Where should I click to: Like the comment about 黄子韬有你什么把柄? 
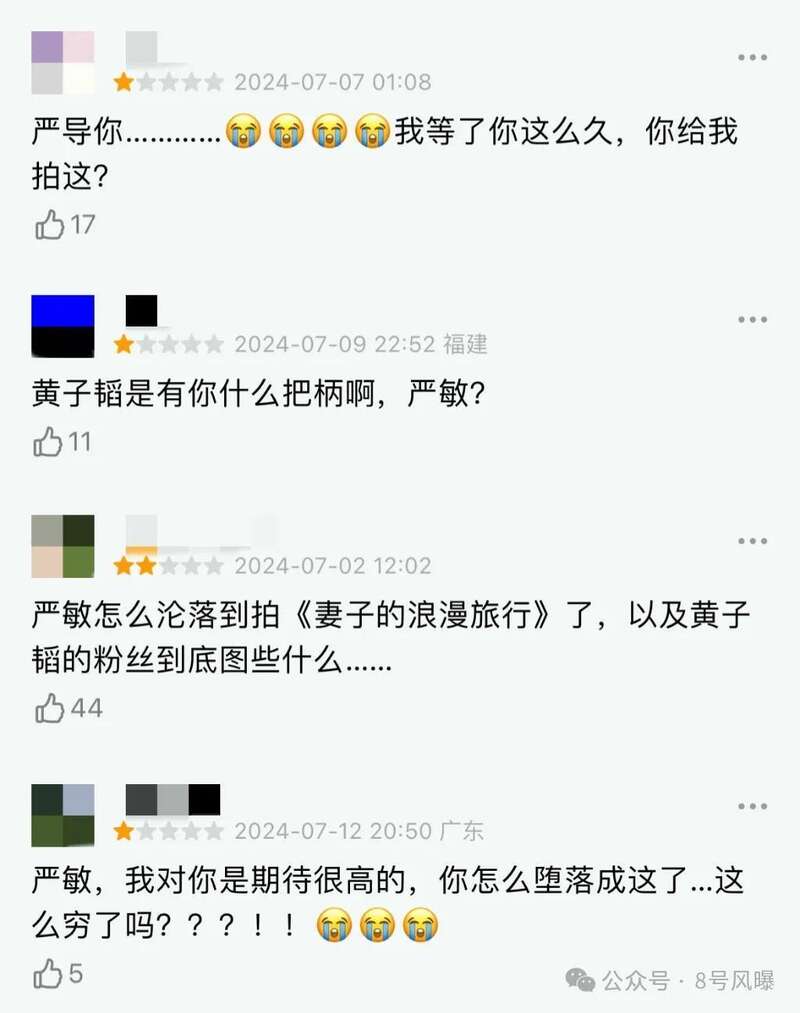pos(49,442)
